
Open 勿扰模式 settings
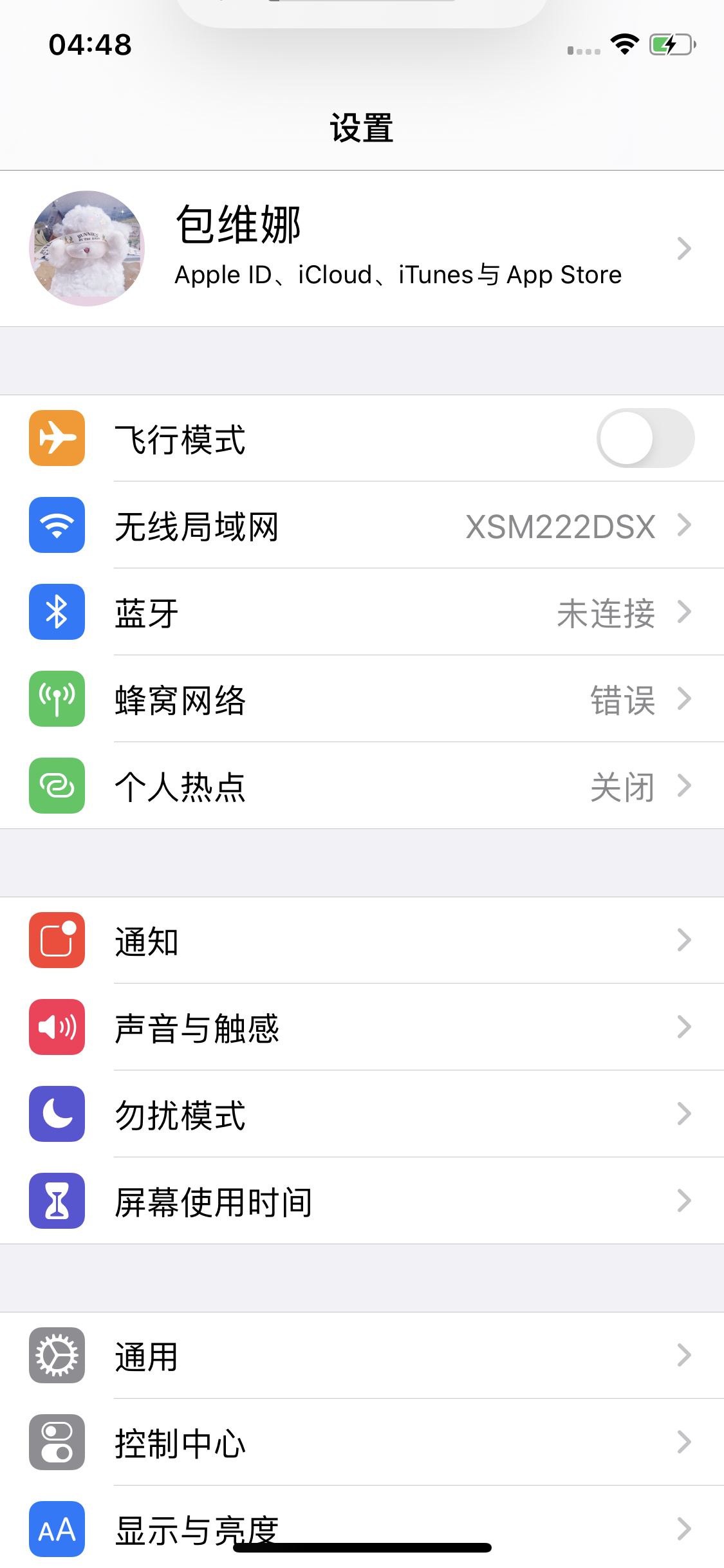pyautogui.click(x=360, y=1114)
